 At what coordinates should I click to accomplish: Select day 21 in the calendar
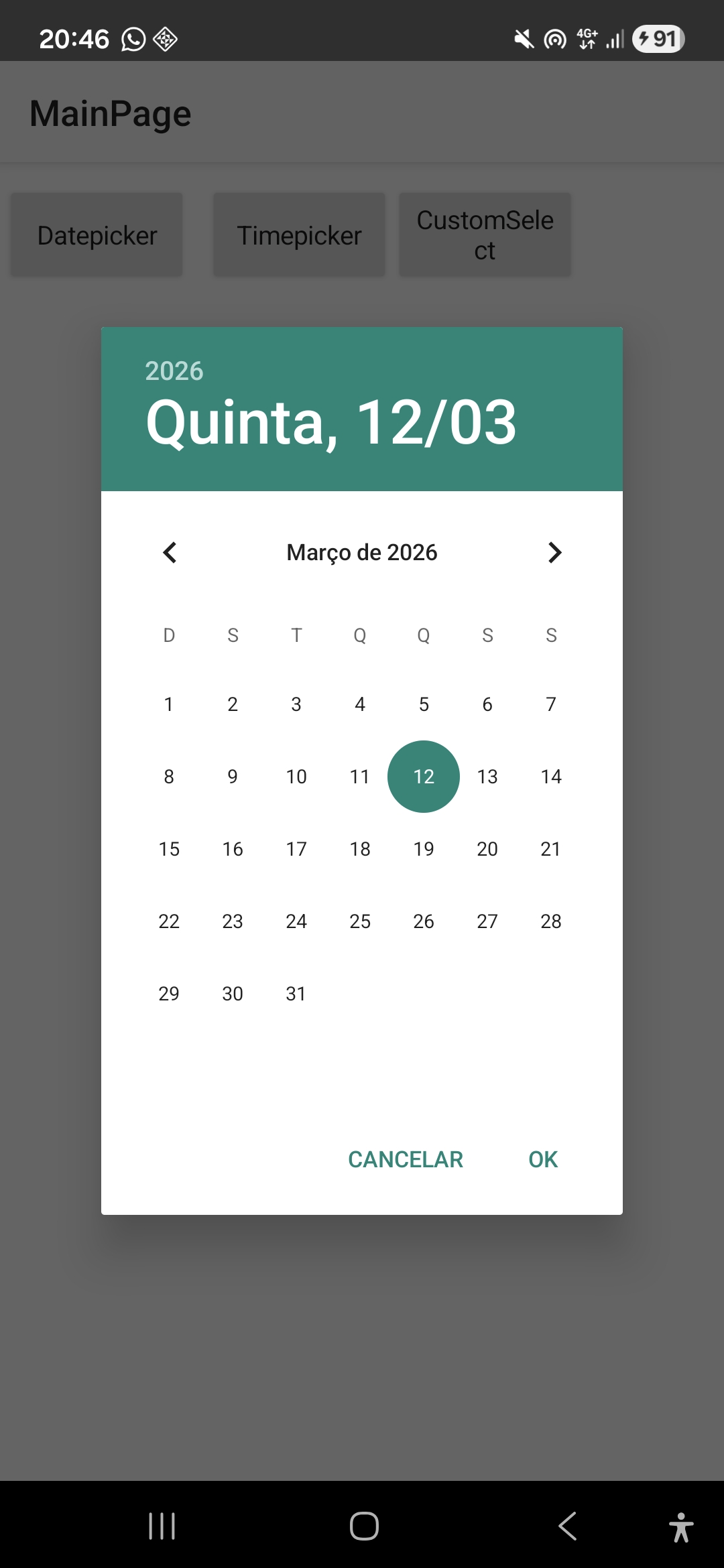[551, 849]
